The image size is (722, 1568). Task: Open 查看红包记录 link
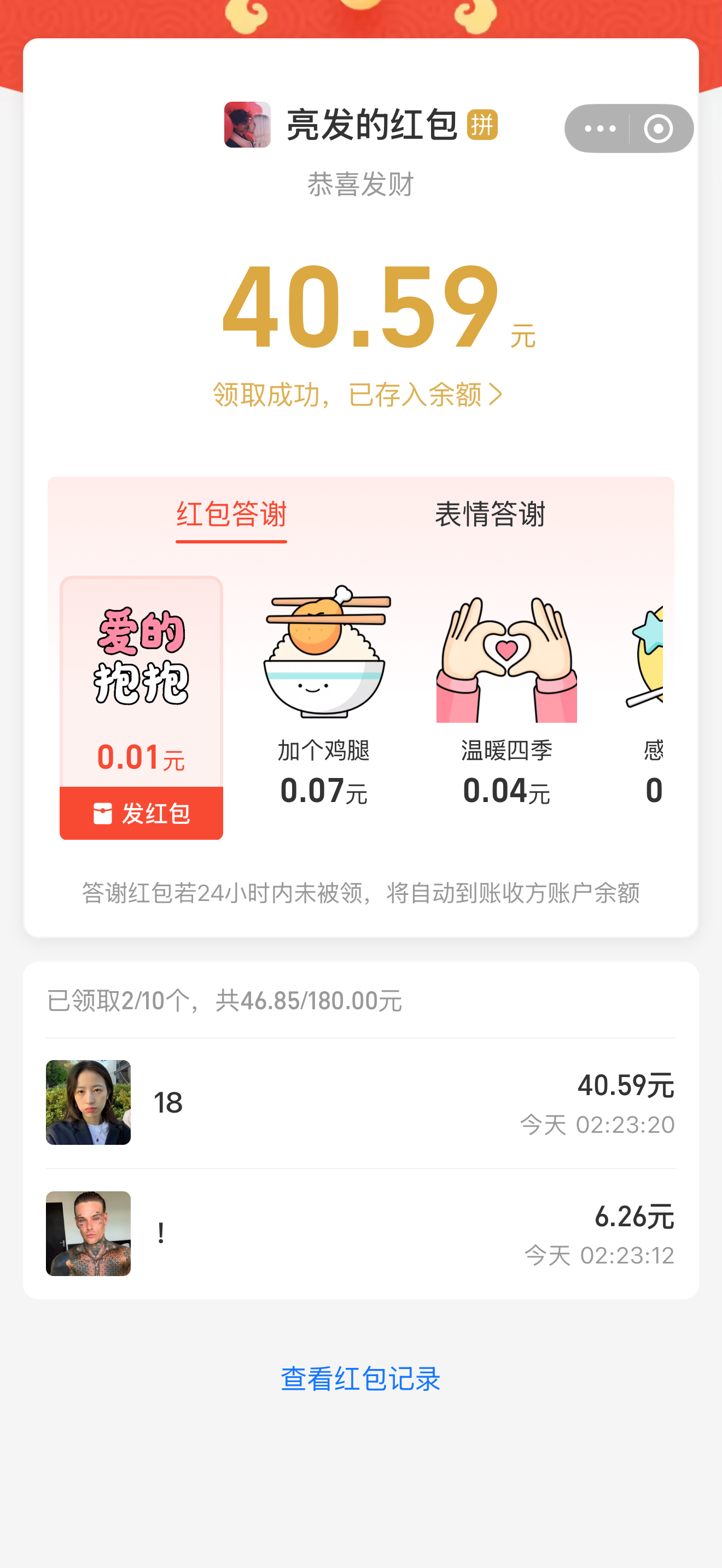(x=360, y=1379)
